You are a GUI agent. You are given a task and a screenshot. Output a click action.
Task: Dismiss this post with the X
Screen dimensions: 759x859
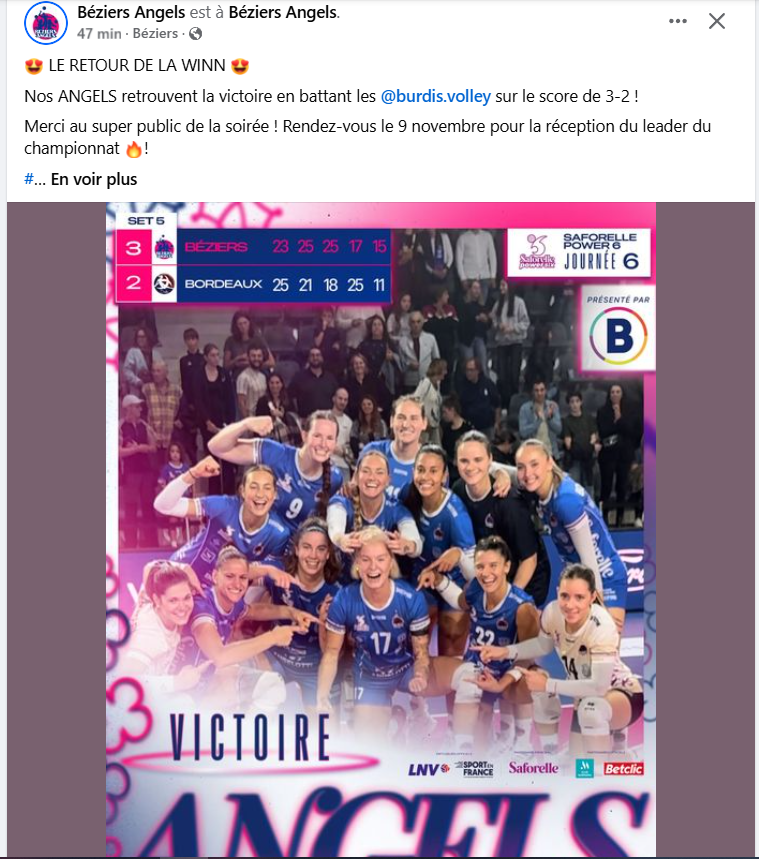(x=717, y=21)
